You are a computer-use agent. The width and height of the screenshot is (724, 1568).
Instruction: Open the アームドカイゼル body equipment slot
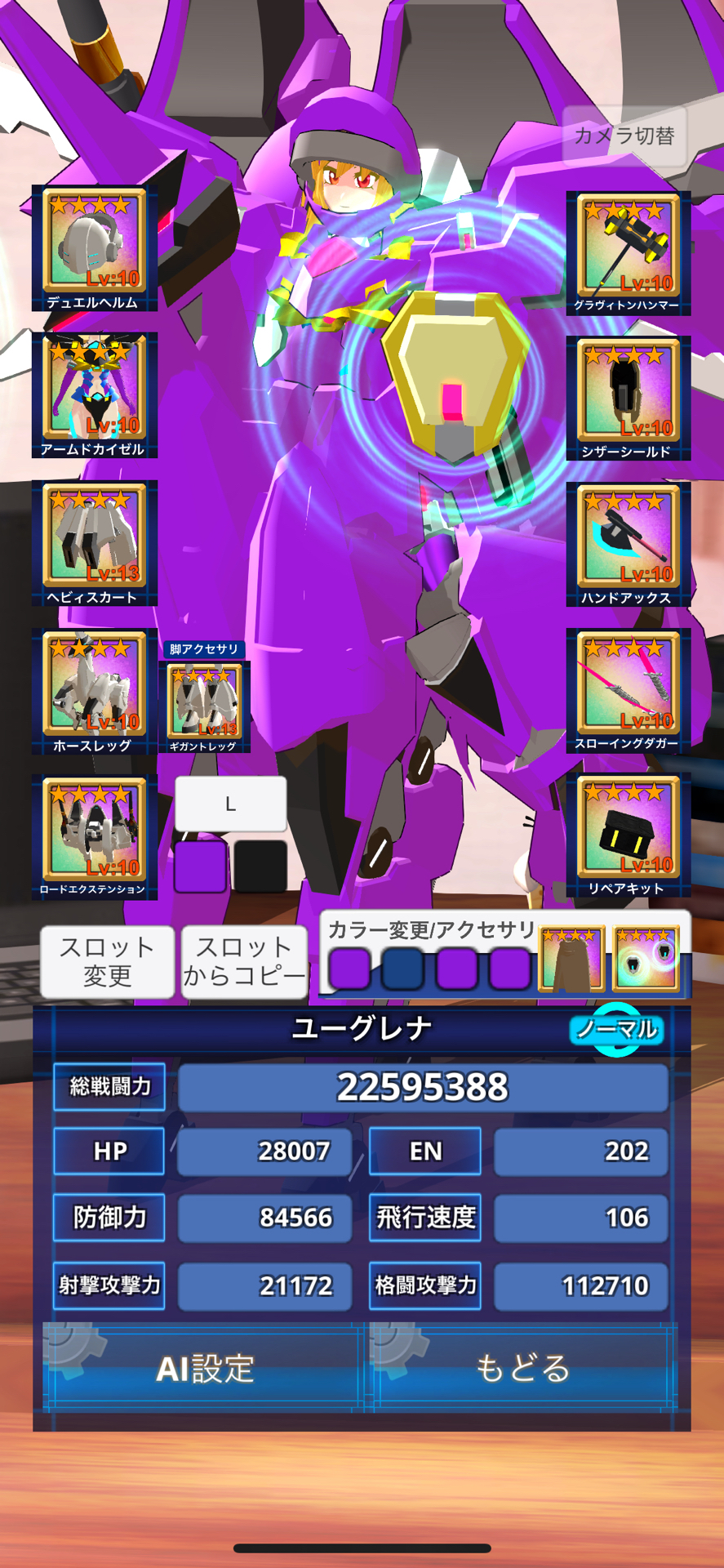(94, 394)
